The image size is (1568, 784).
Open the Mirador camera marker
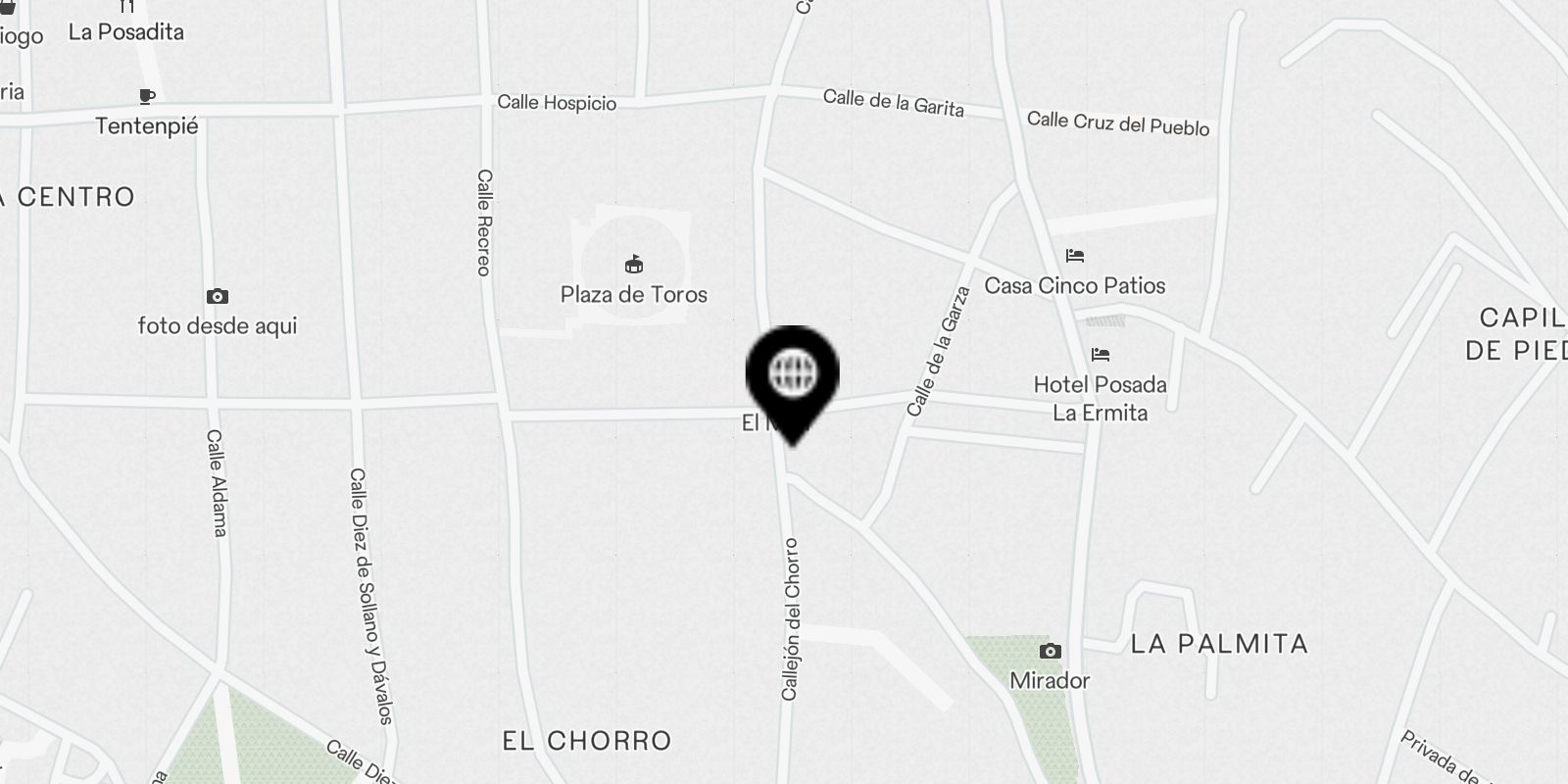[x=1050, y=652]
